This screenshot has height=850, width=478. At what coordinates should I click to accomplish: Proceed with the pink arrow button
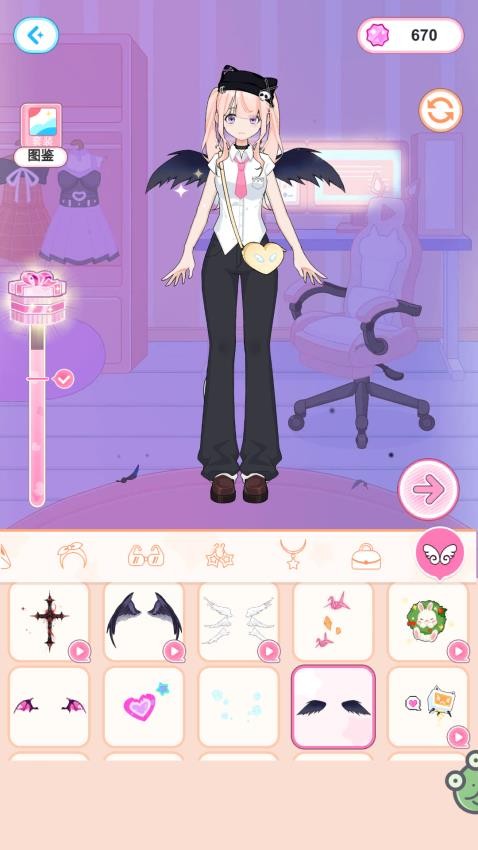click(428, 490)
